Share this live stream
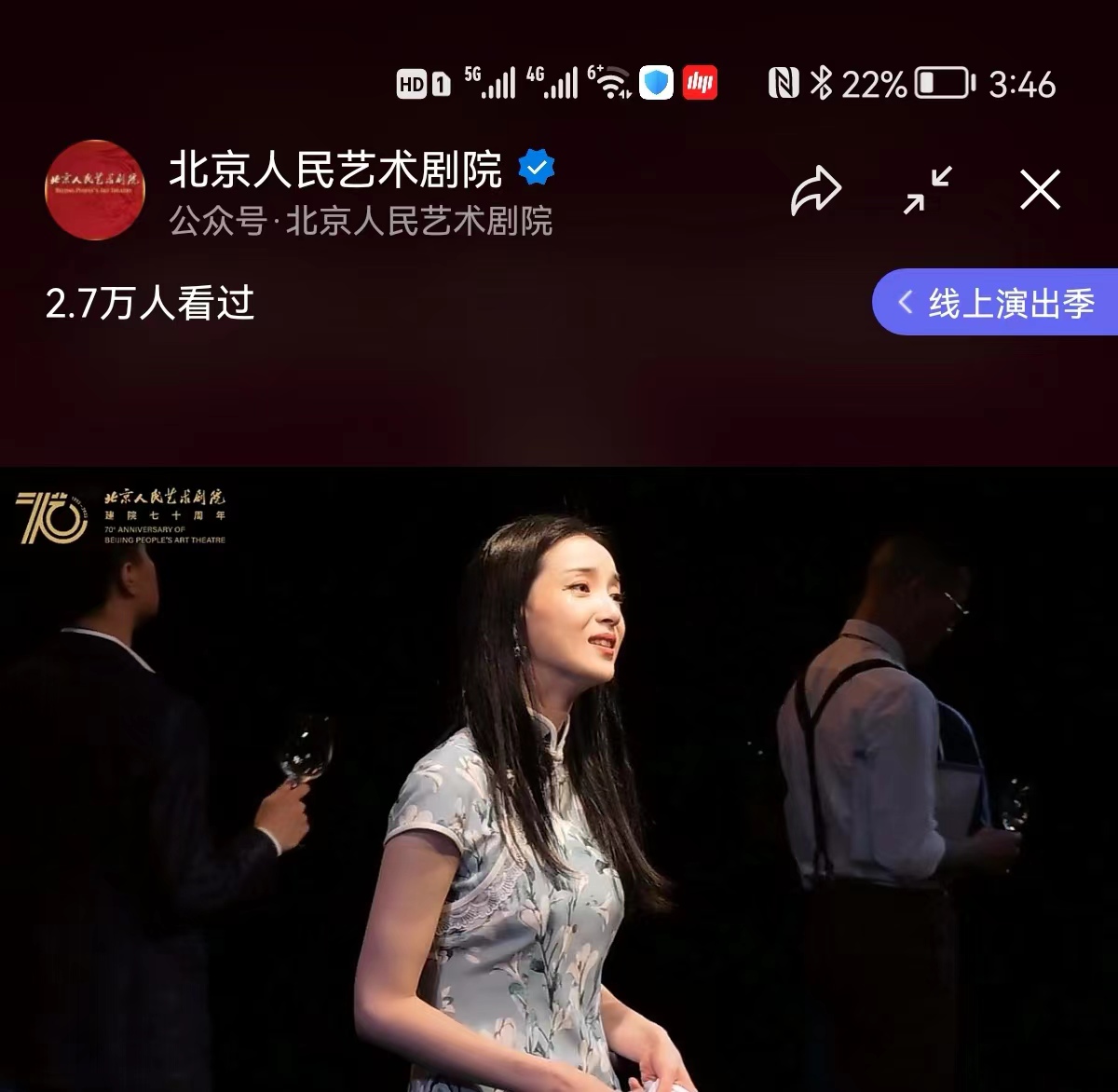This screenshot has height=1092, width=1118. [815, 191]
